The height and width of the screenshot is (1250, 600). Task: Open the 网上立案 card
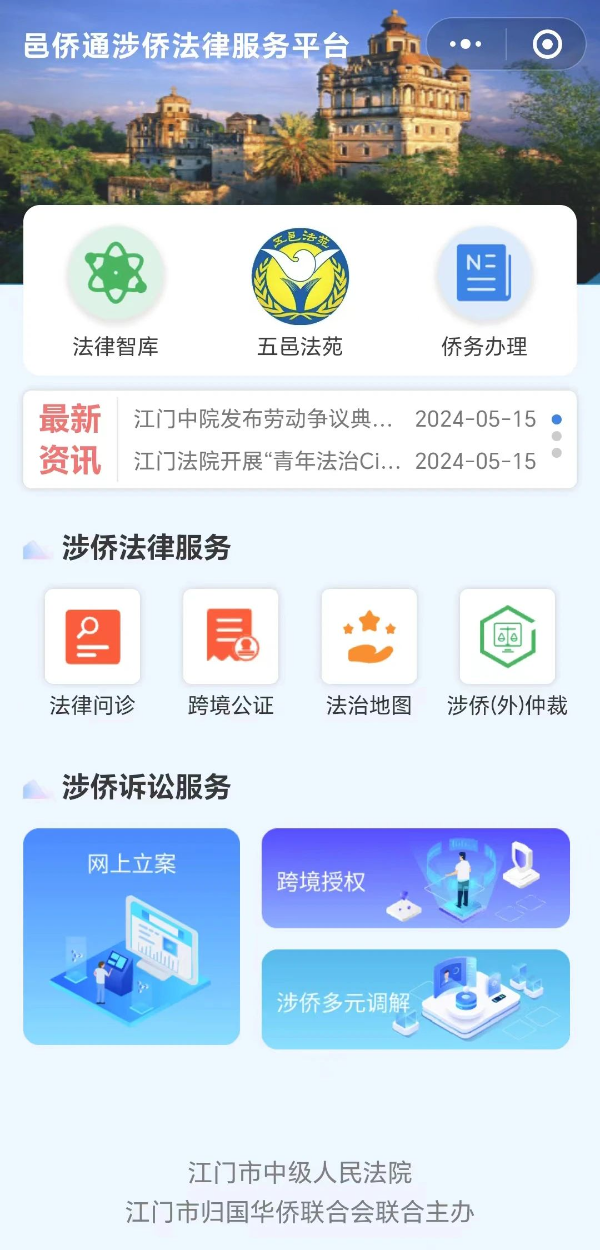(131, 936)
